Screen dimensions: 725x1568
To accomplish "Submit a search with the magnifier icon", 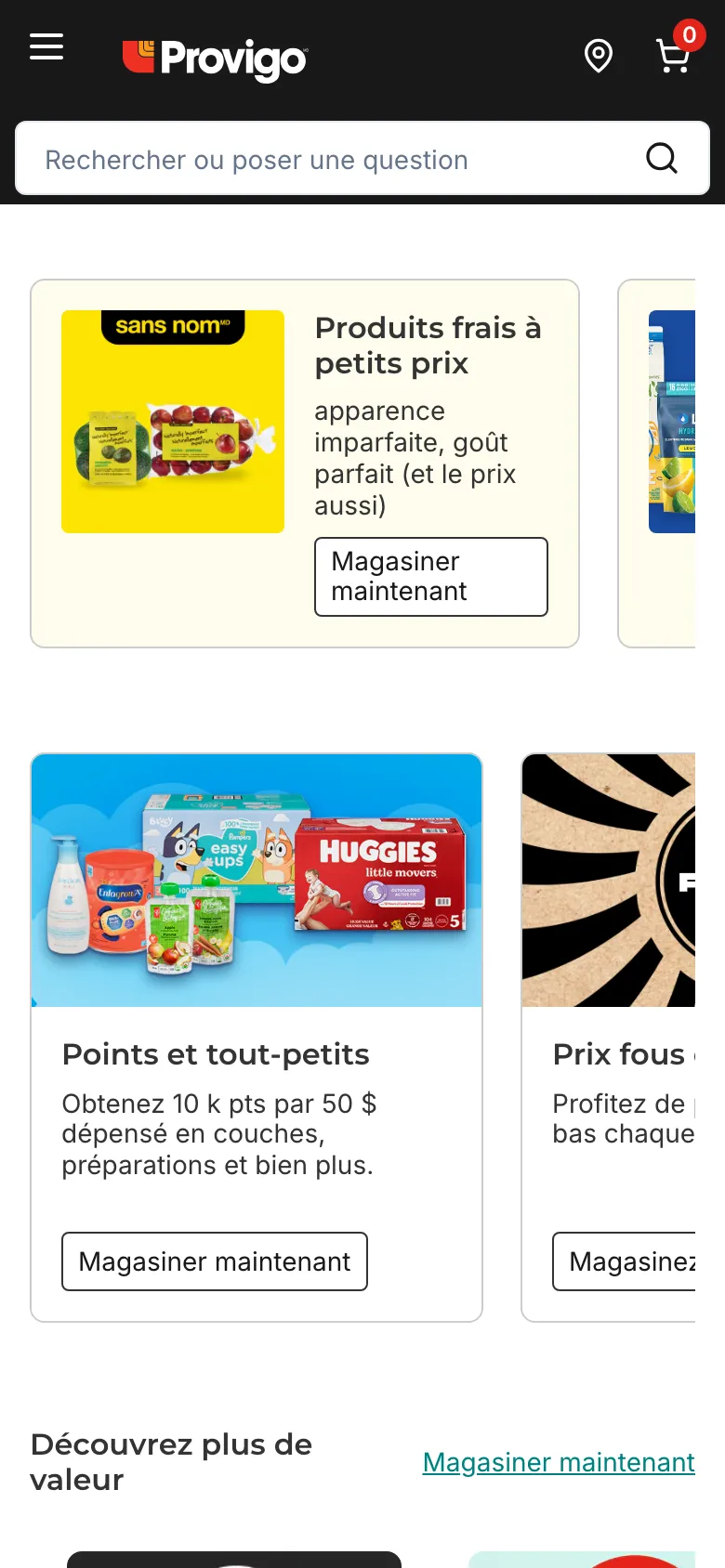I will (661, 159).
